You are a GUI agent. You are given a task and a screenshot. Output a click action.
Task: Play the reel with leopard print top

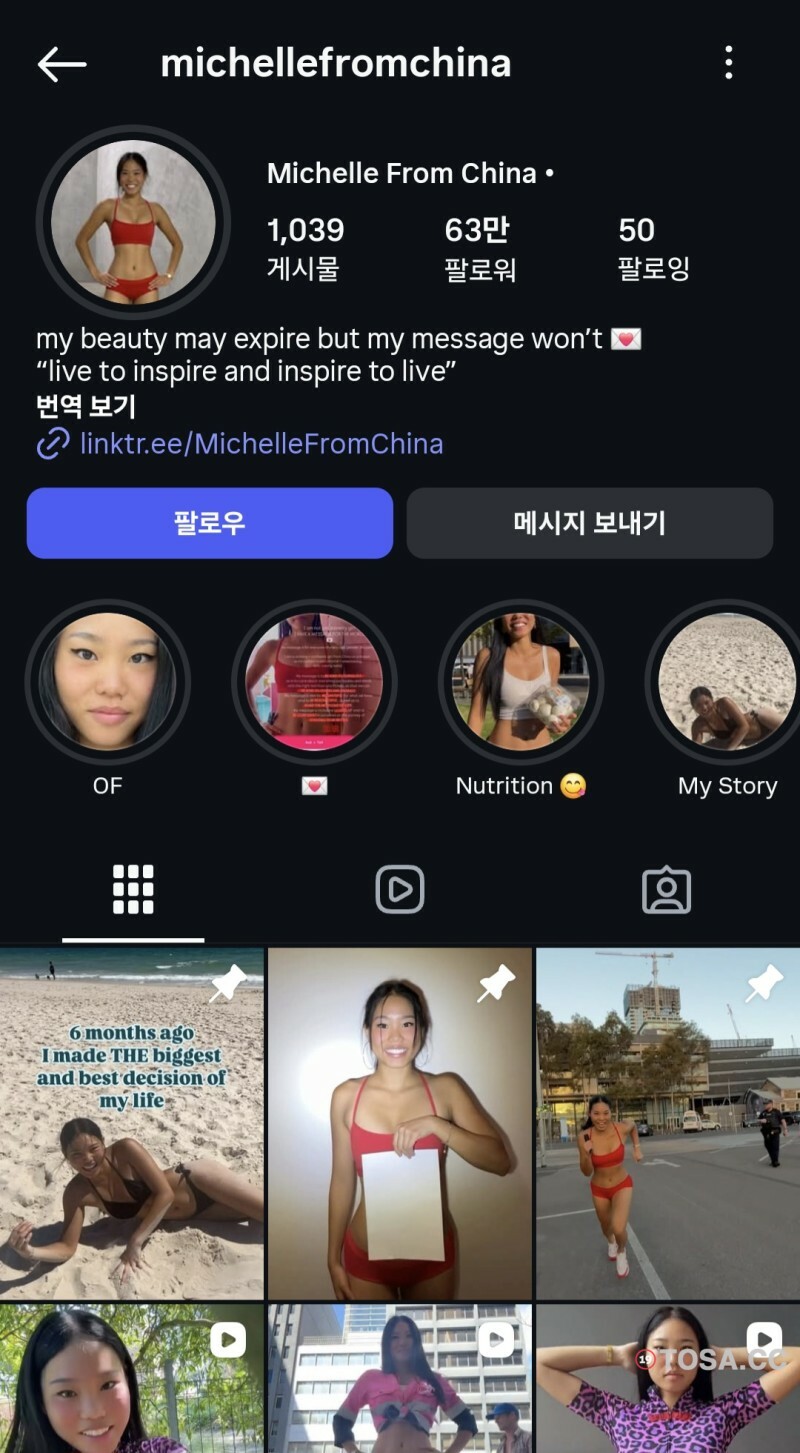click(668, 1380)
